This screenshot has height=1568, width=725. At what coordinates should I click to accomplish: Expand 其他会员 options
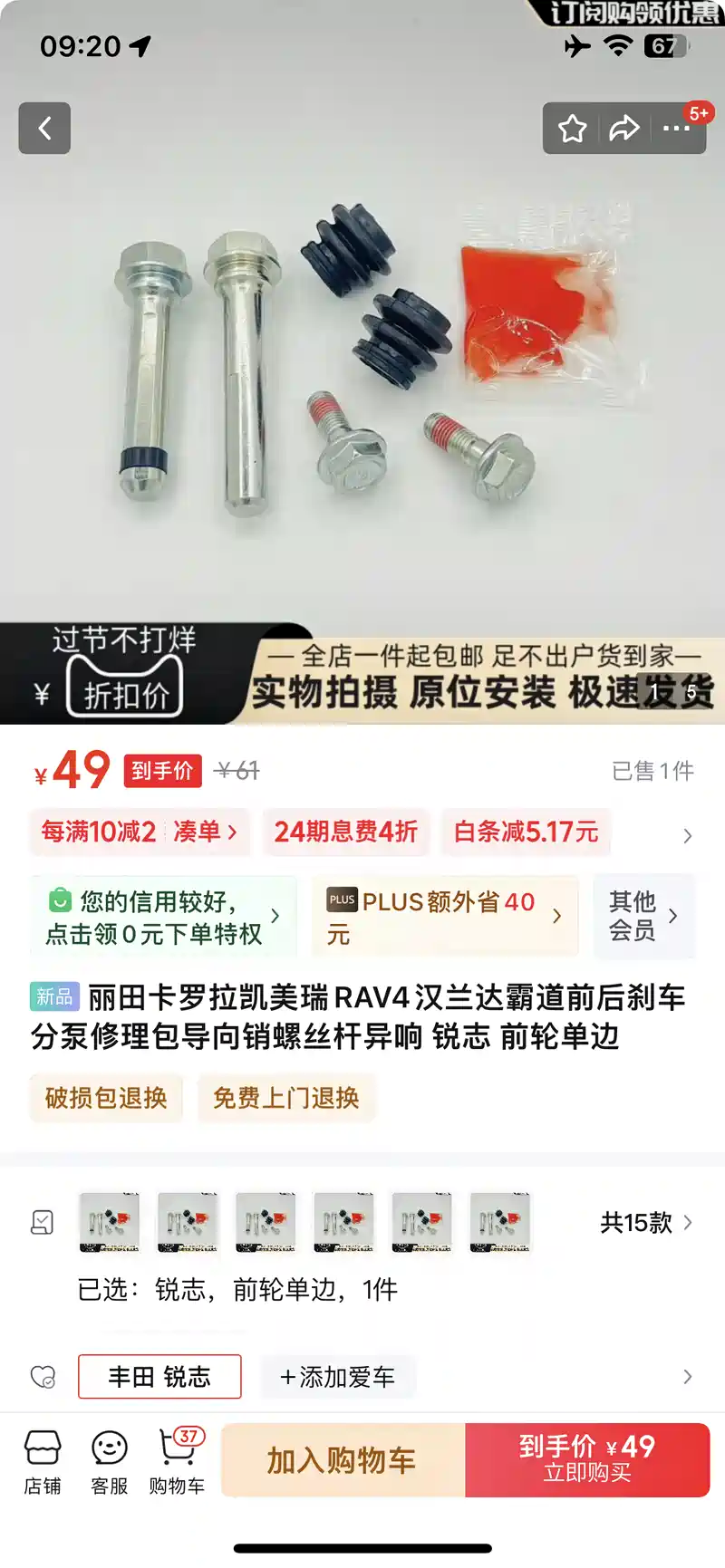pos(643,917)
